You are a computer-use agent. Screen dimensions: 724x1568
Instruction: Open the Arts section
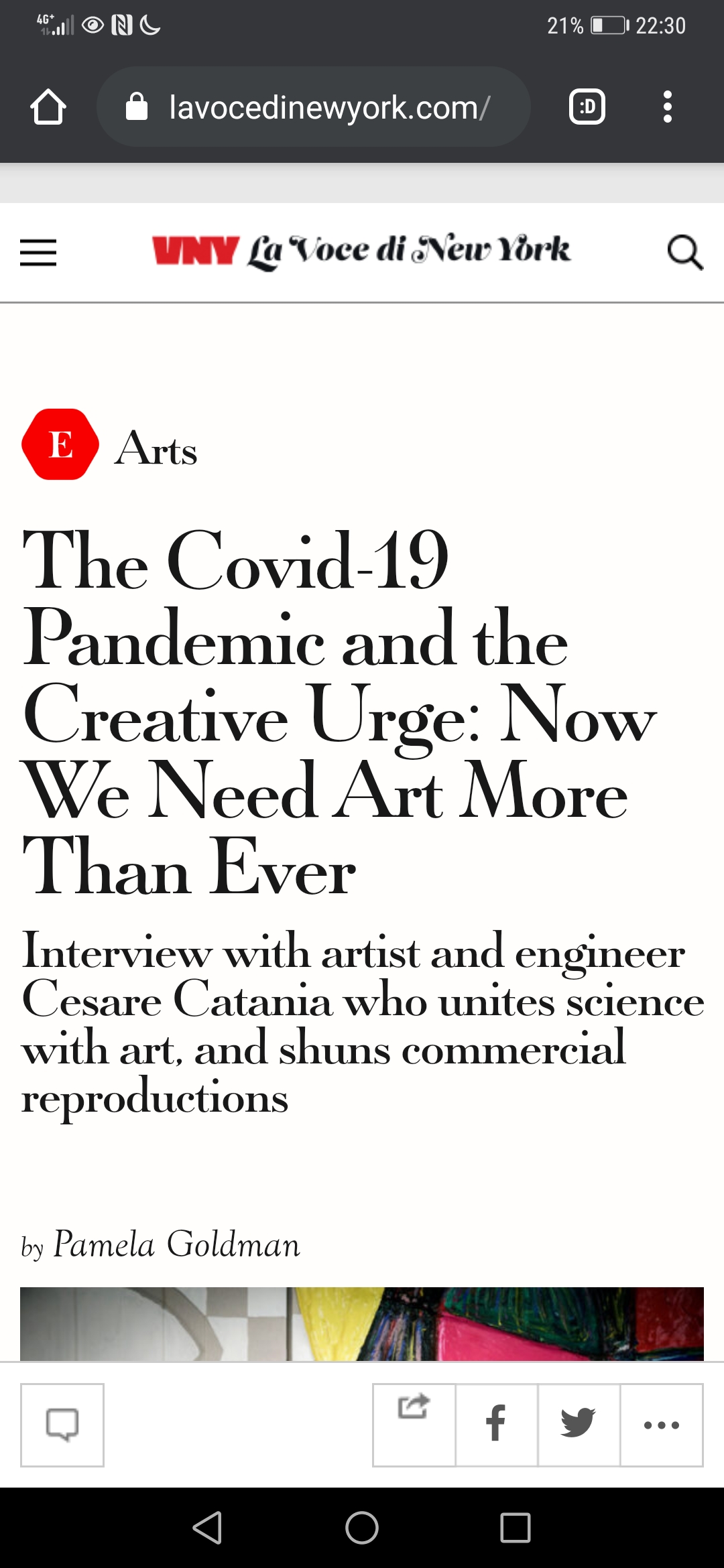point(156,448)
